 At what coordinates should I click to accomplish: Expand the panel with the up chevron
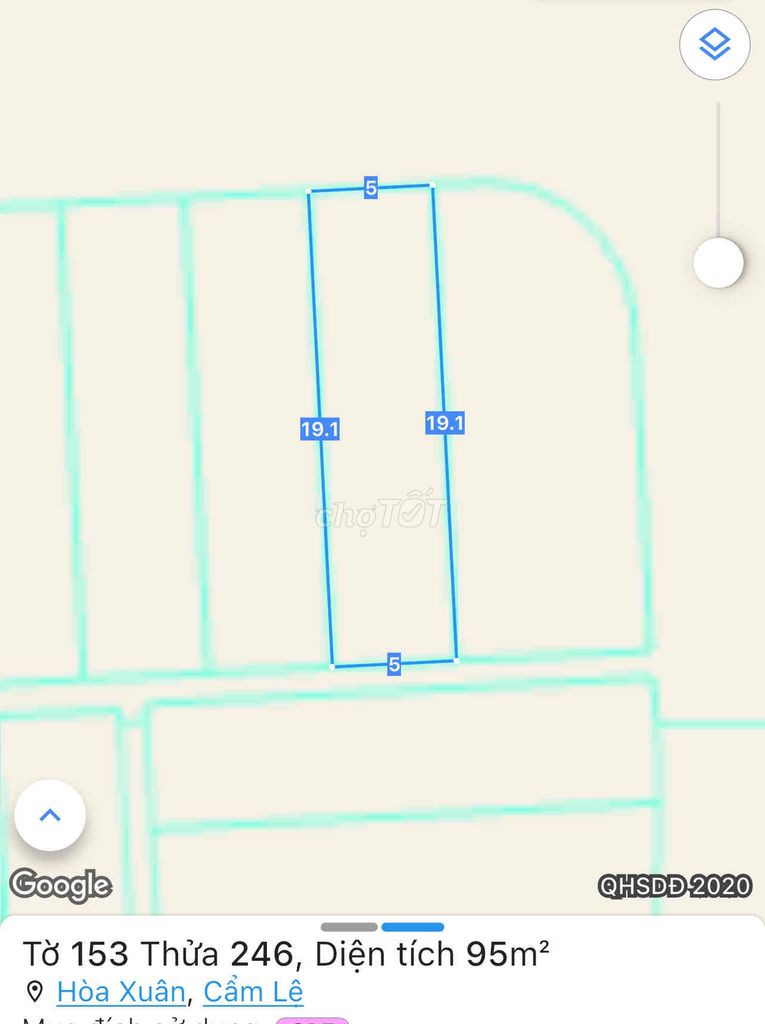point(50,815)
